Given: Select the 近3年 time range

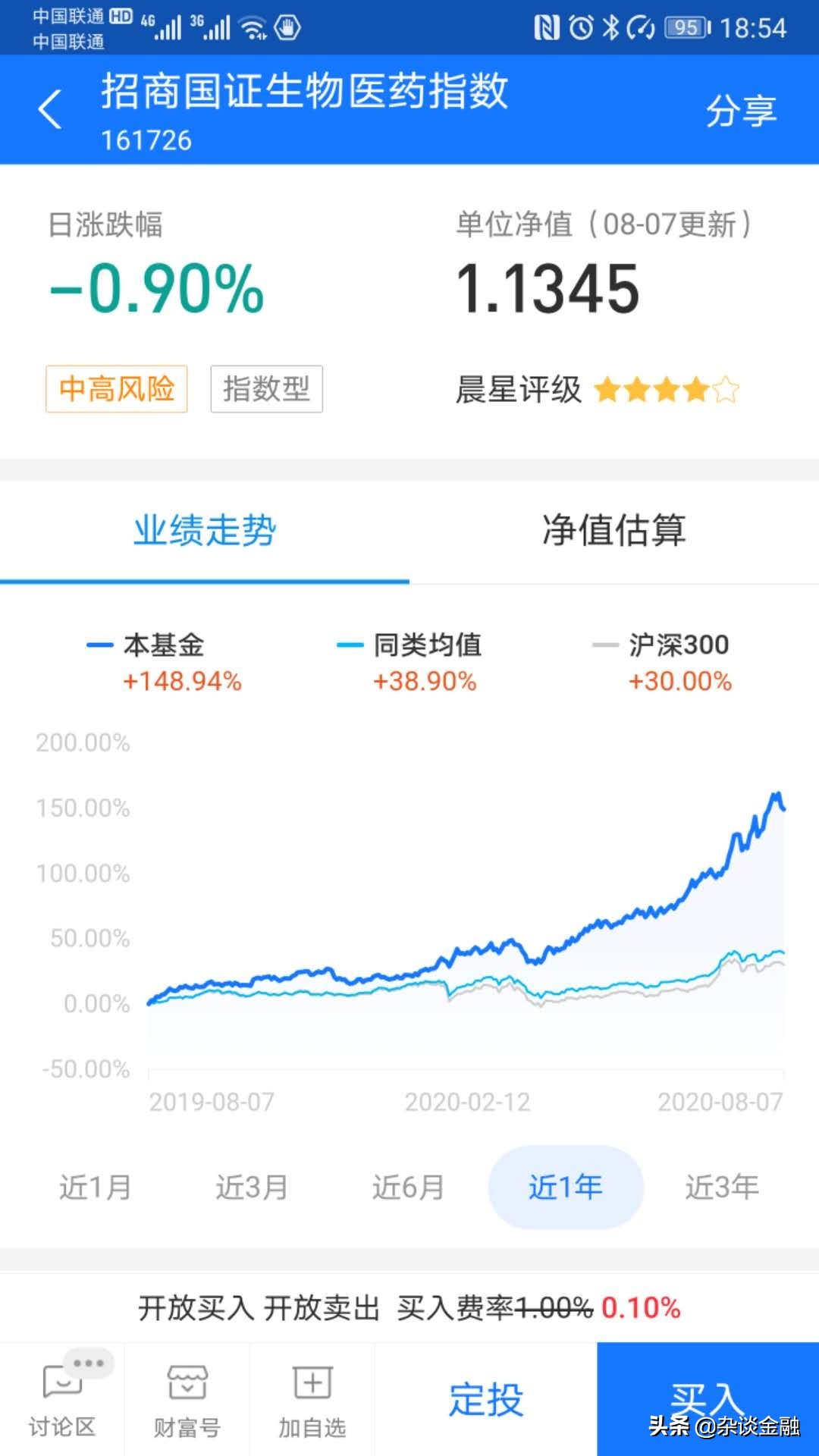Looking at the screenshot, I should pos(722,1187).
